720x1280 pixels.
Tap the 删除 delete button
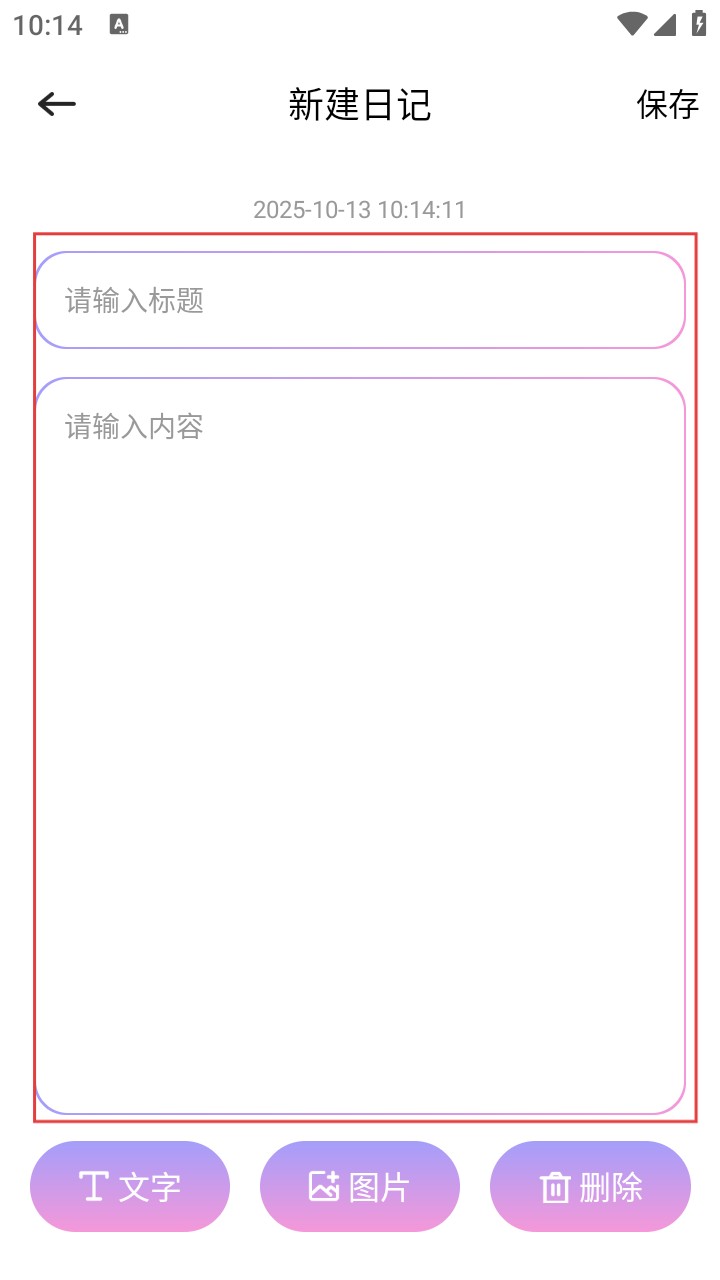click(590, 1187)
